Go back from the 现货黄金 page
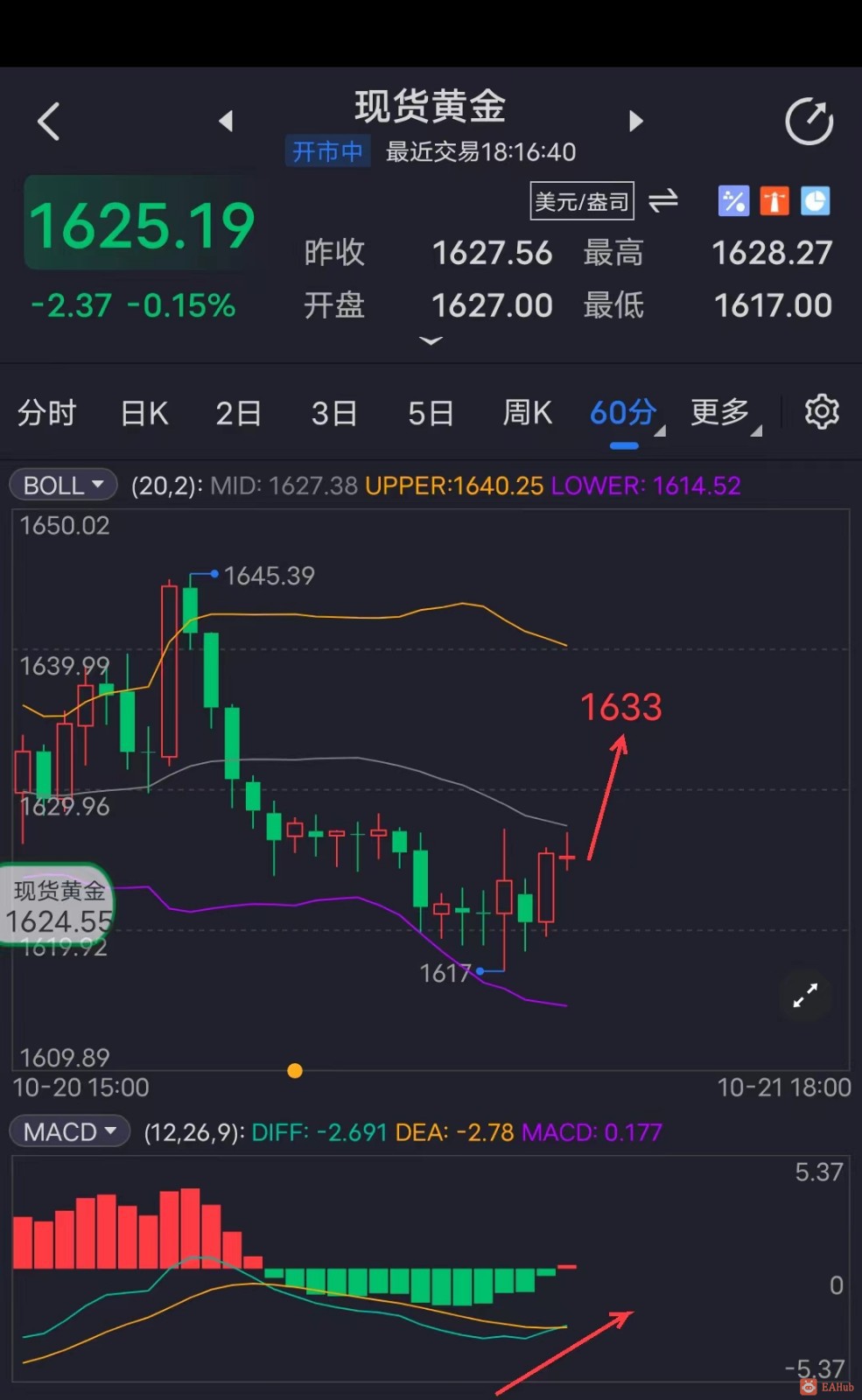 pyautogui.click(x=49, y=121)
